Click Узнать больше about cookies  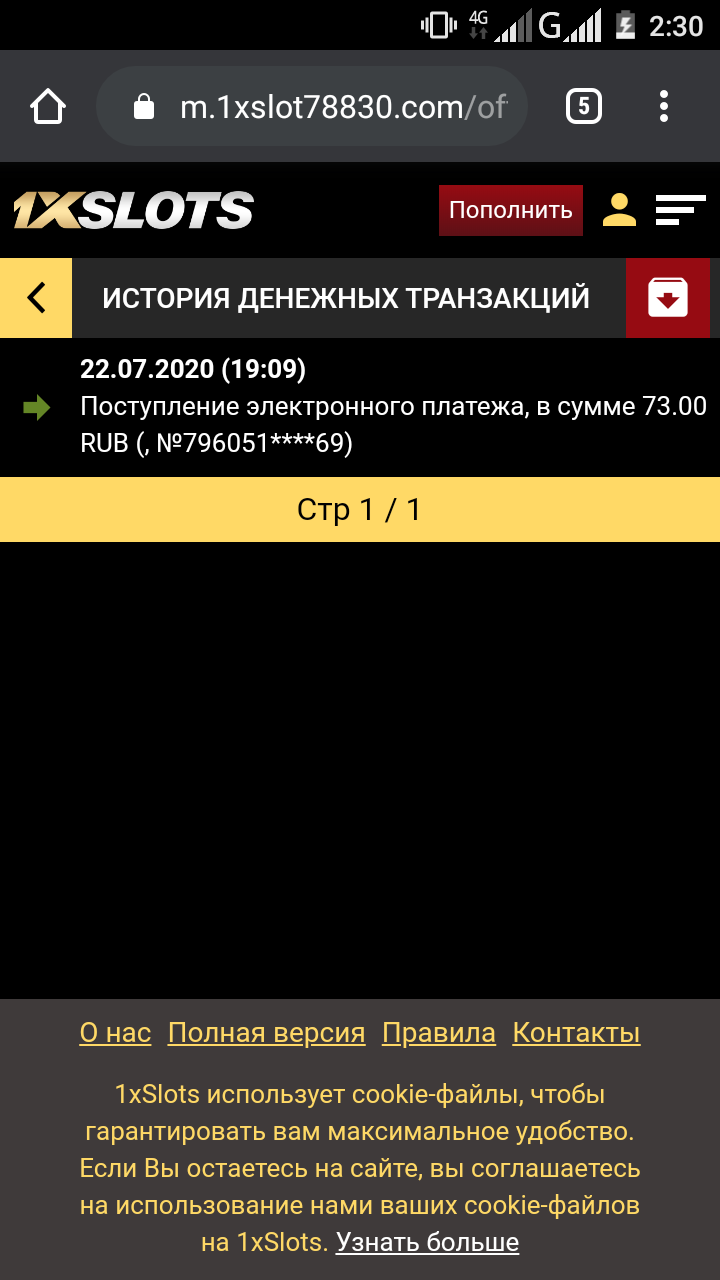(428, 1241)
